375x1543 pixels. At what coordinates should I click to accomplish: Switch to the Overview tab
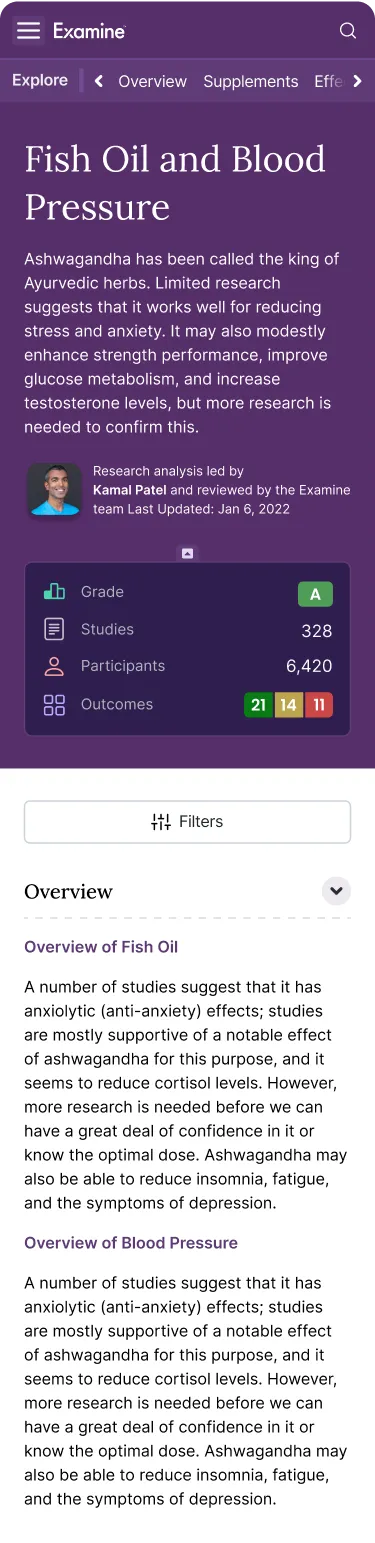pos(152,81)
